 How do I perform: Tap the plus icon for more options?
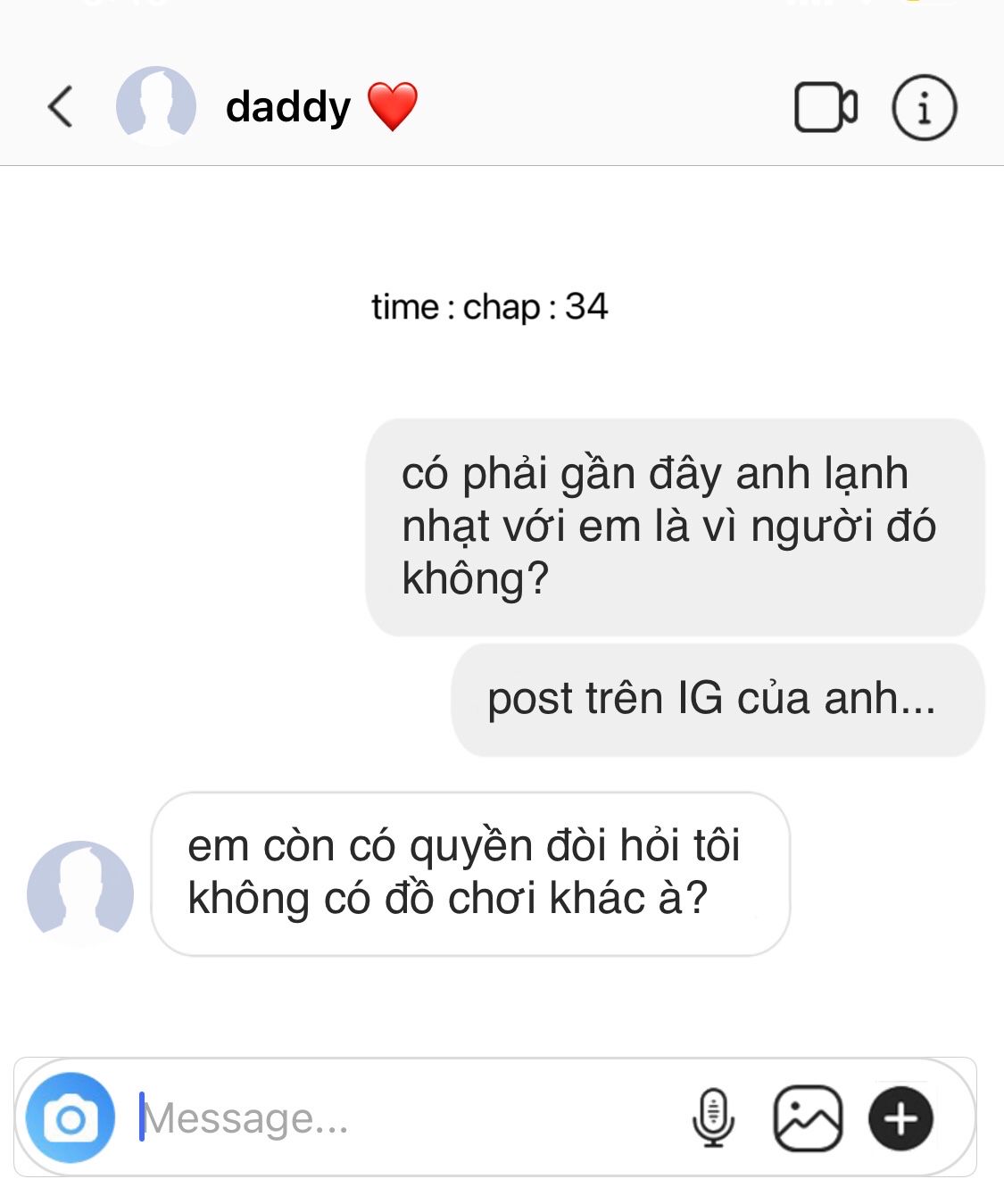tap(900, 1117)
